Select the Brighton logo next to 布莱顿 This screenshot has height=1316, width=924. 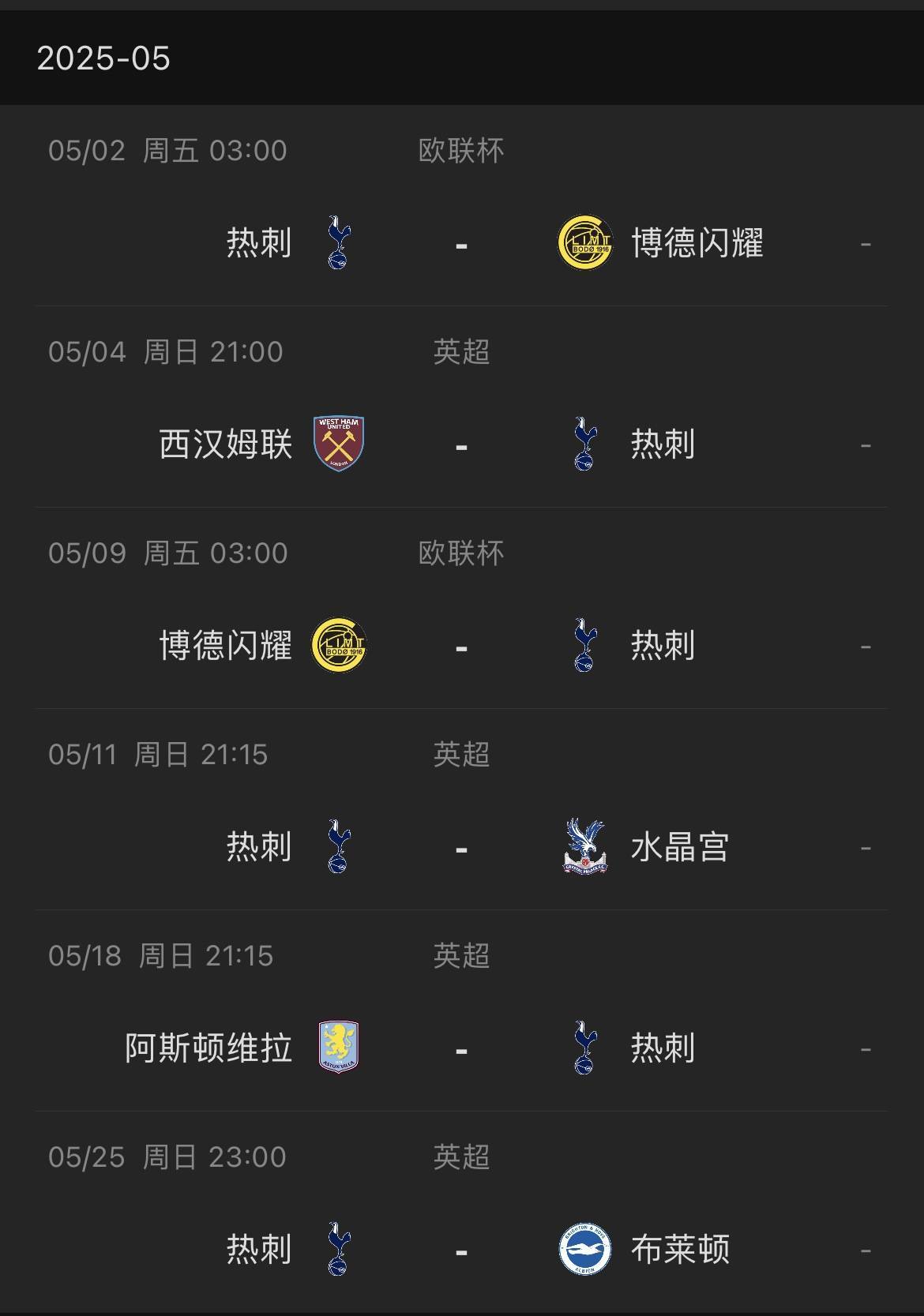click(584, 1250)
